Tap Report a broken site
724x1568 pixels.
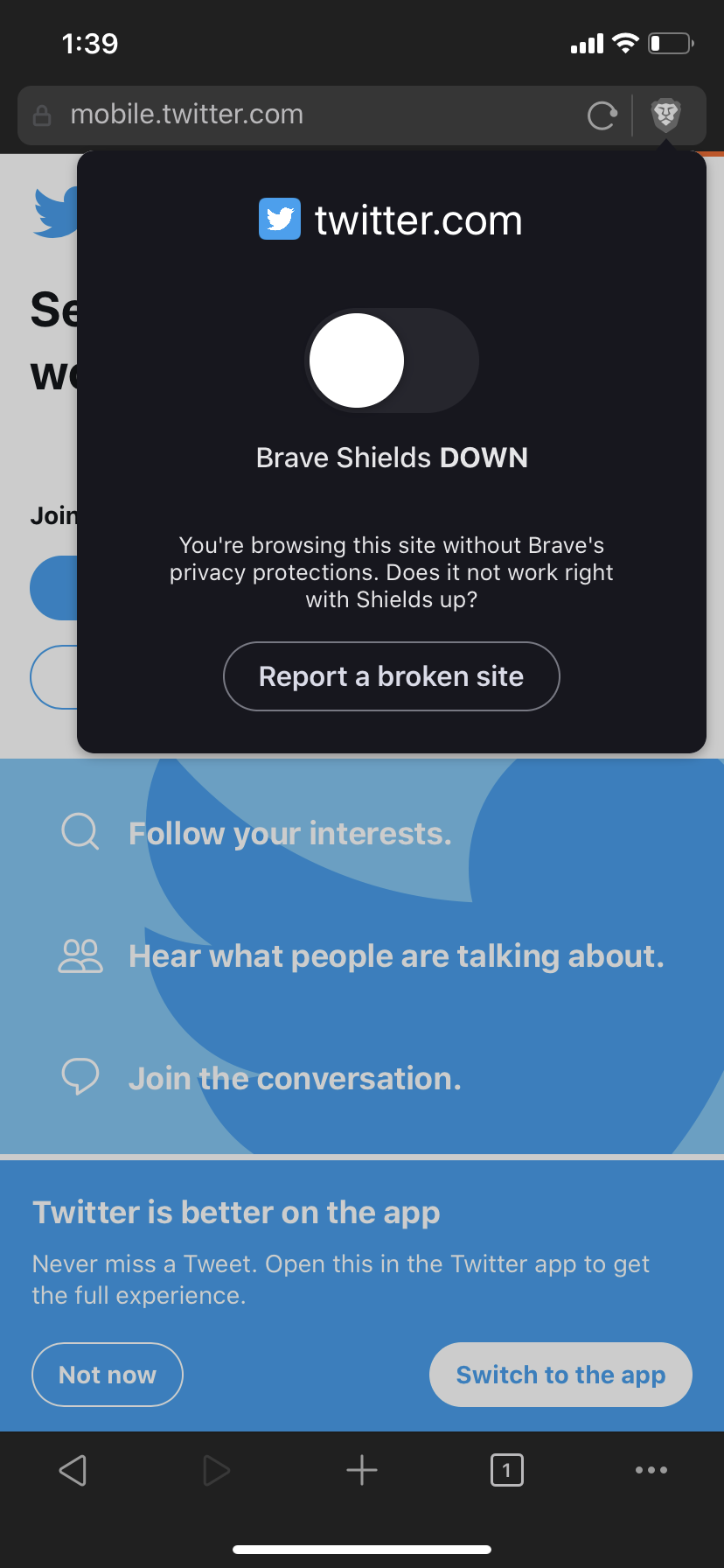click(x=392, y=676)
